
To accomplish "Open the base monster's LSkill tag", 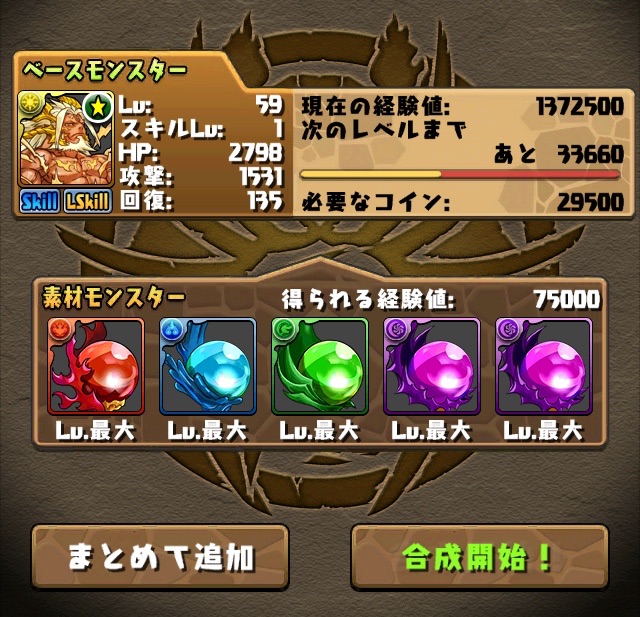I will 86,200.
